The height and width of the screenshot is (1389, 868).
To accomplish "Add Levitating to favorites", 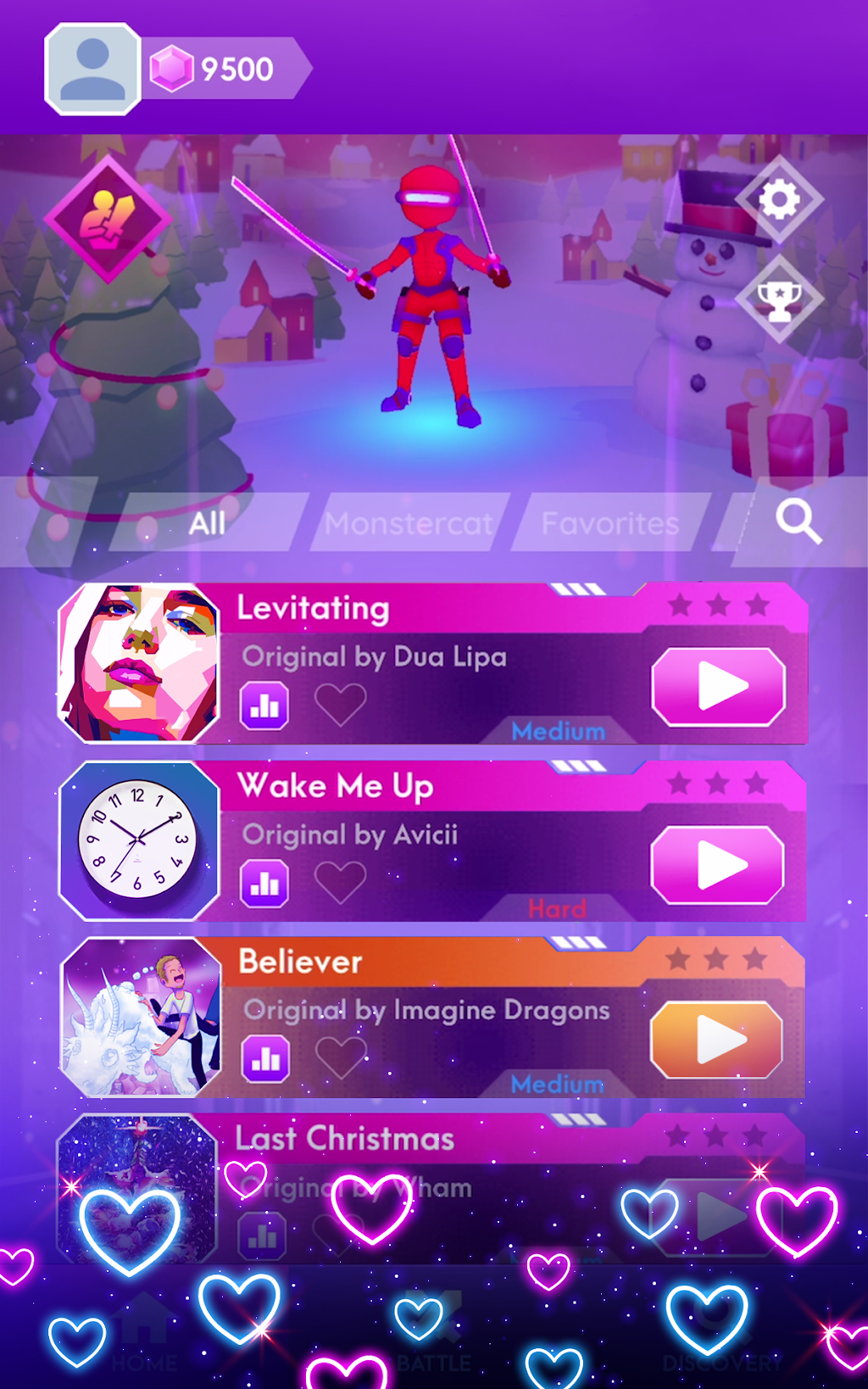I will point(340,705).
